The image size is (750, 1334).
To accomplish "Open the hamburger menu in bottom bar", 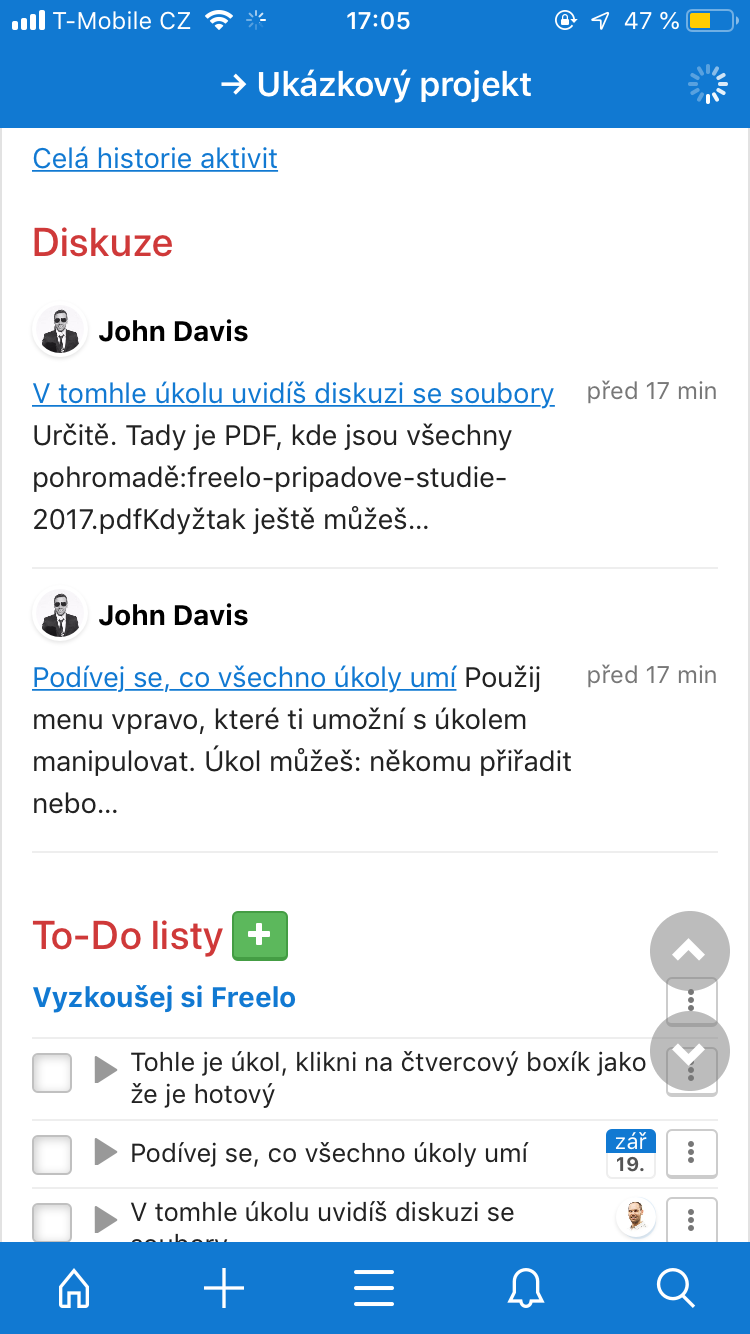I will coord(373,1288).
